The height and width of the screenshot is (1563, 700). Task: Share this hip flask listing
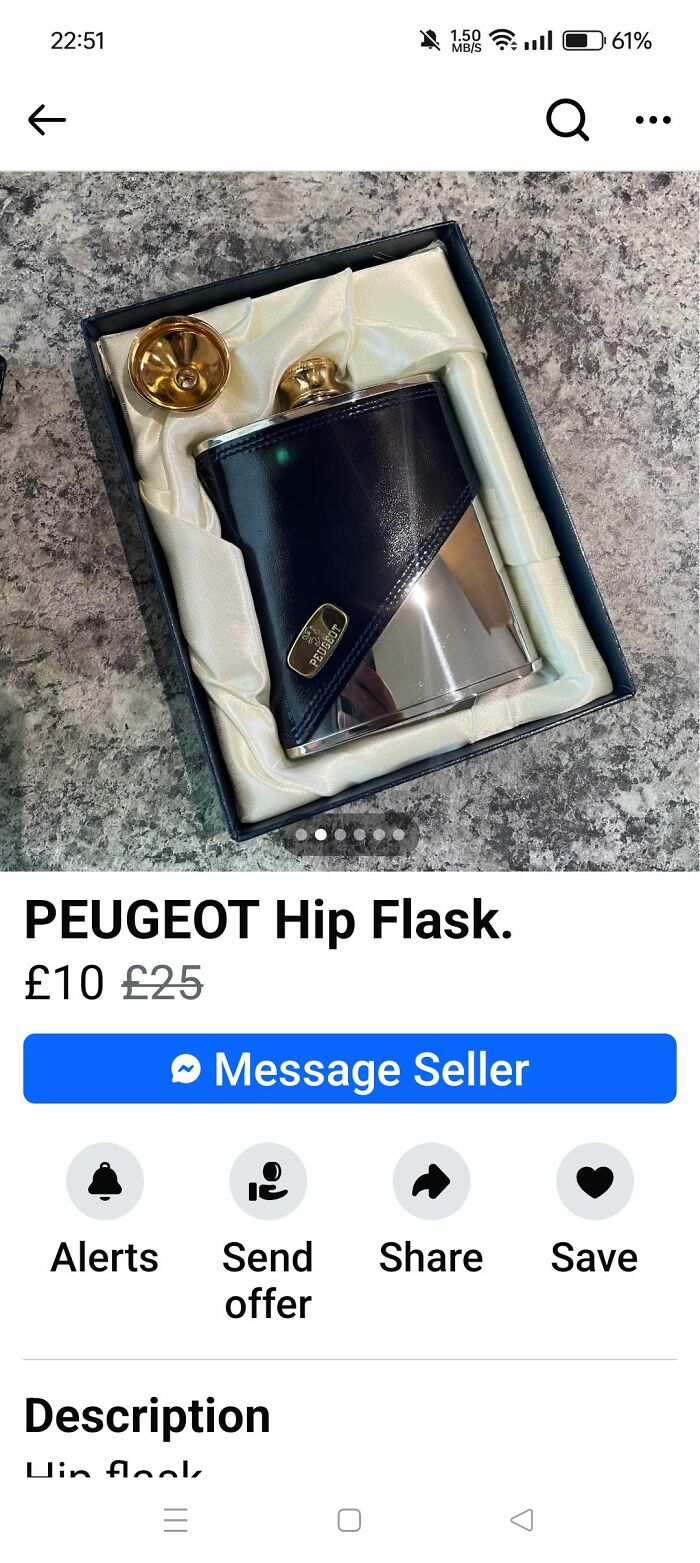431,1182
